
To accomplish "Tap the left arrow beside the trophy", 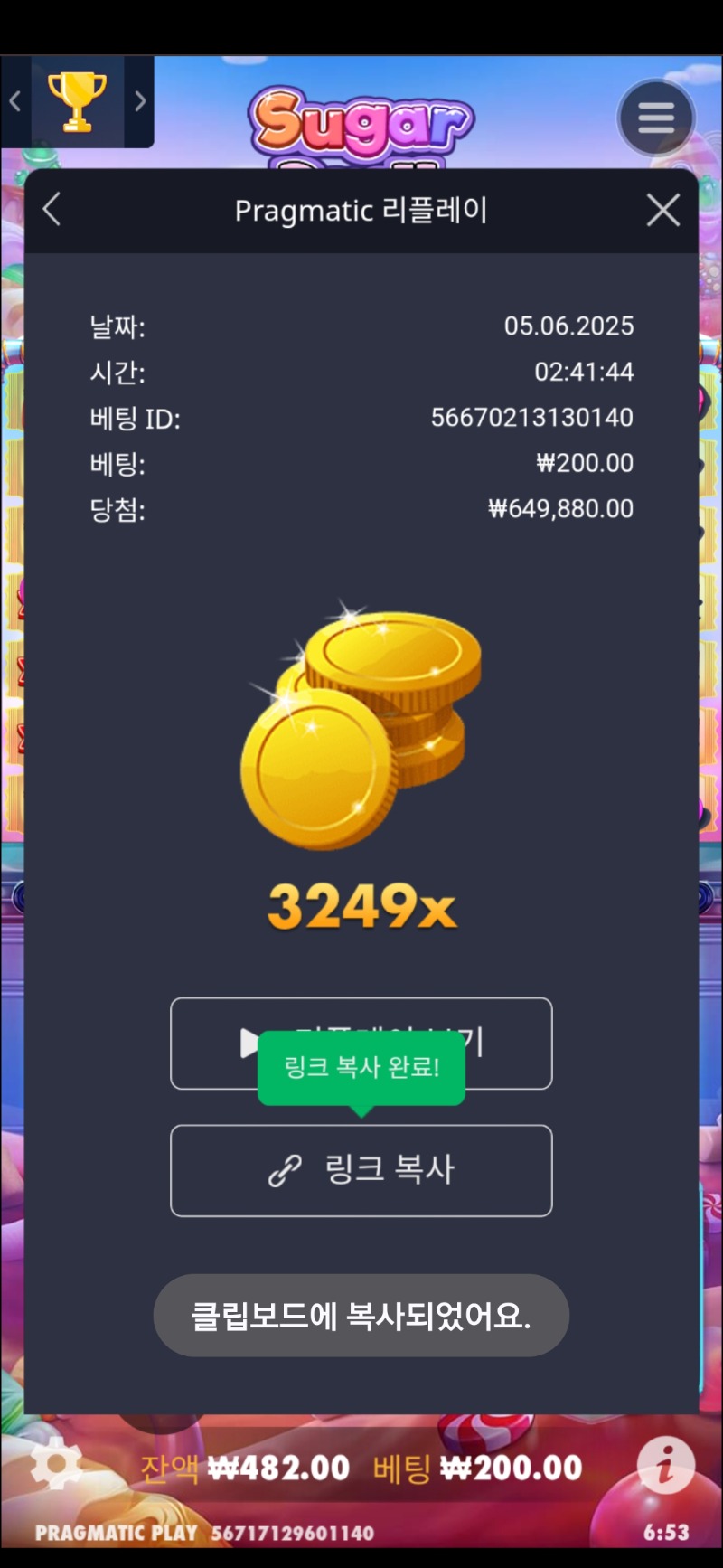I will pyautogui.click(x=14, y=101).
